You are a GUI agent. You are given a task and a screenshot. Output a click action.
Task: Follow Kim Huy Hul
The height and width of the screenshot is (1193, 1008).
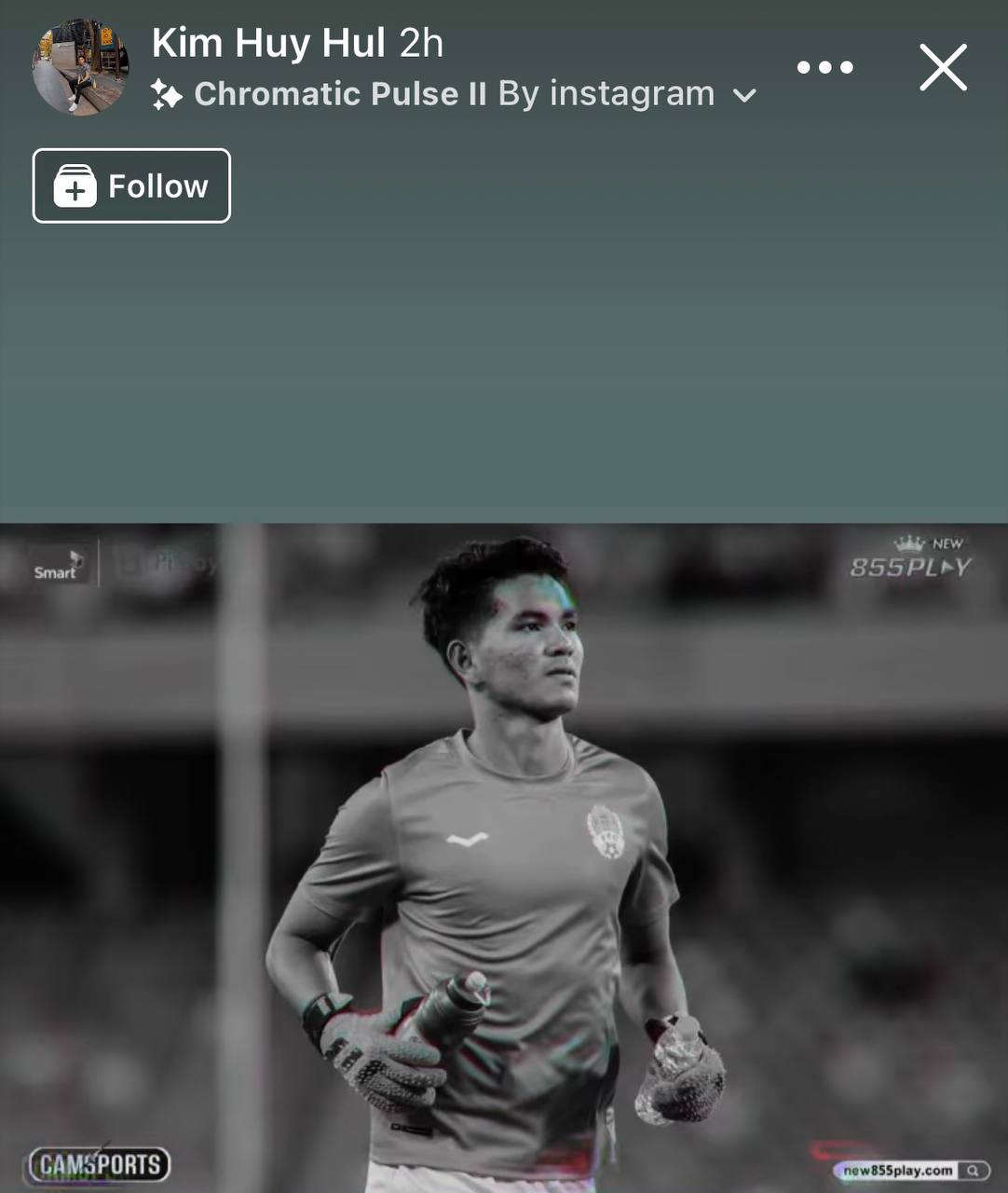(x=131, y=185)
